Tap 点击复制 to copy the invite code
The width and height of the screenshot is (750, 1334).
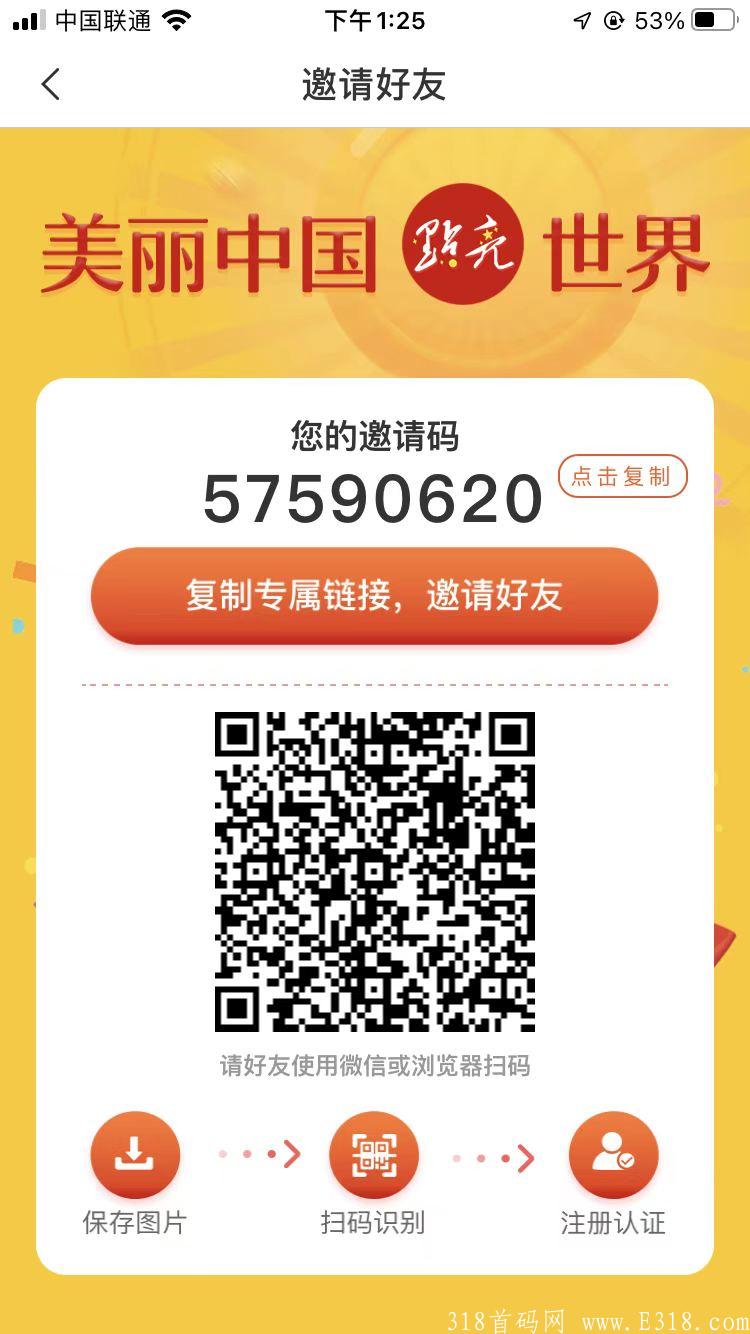tap(622, 476)
